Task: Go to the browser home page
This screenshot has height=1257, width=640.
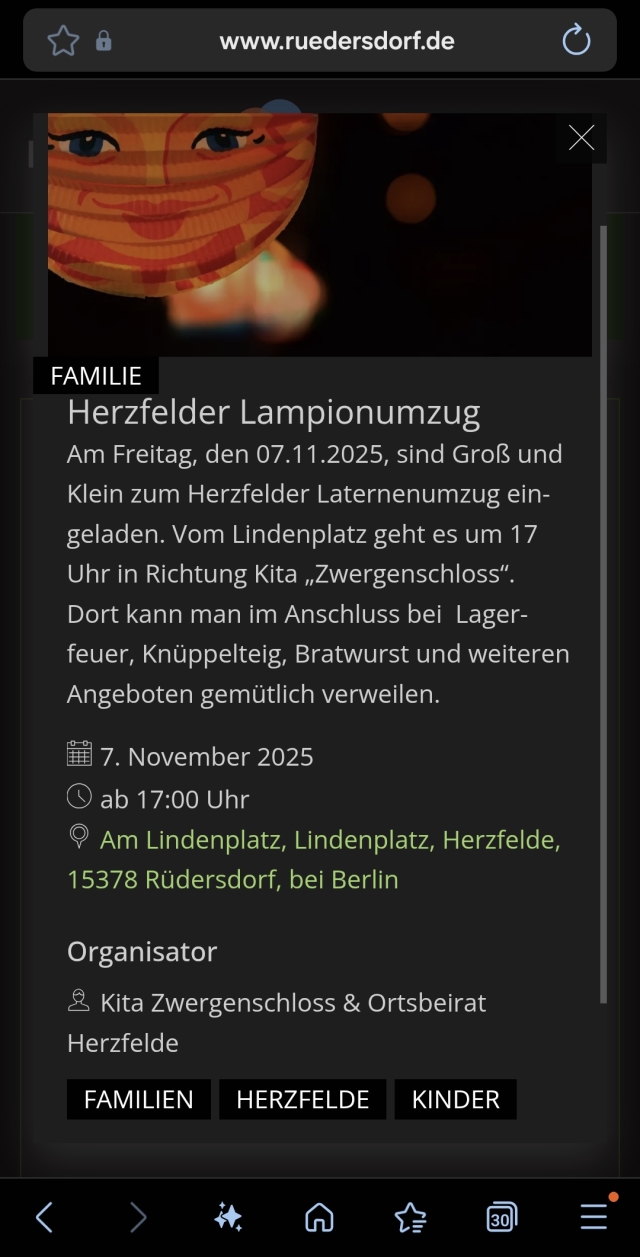Action: 319,1217
